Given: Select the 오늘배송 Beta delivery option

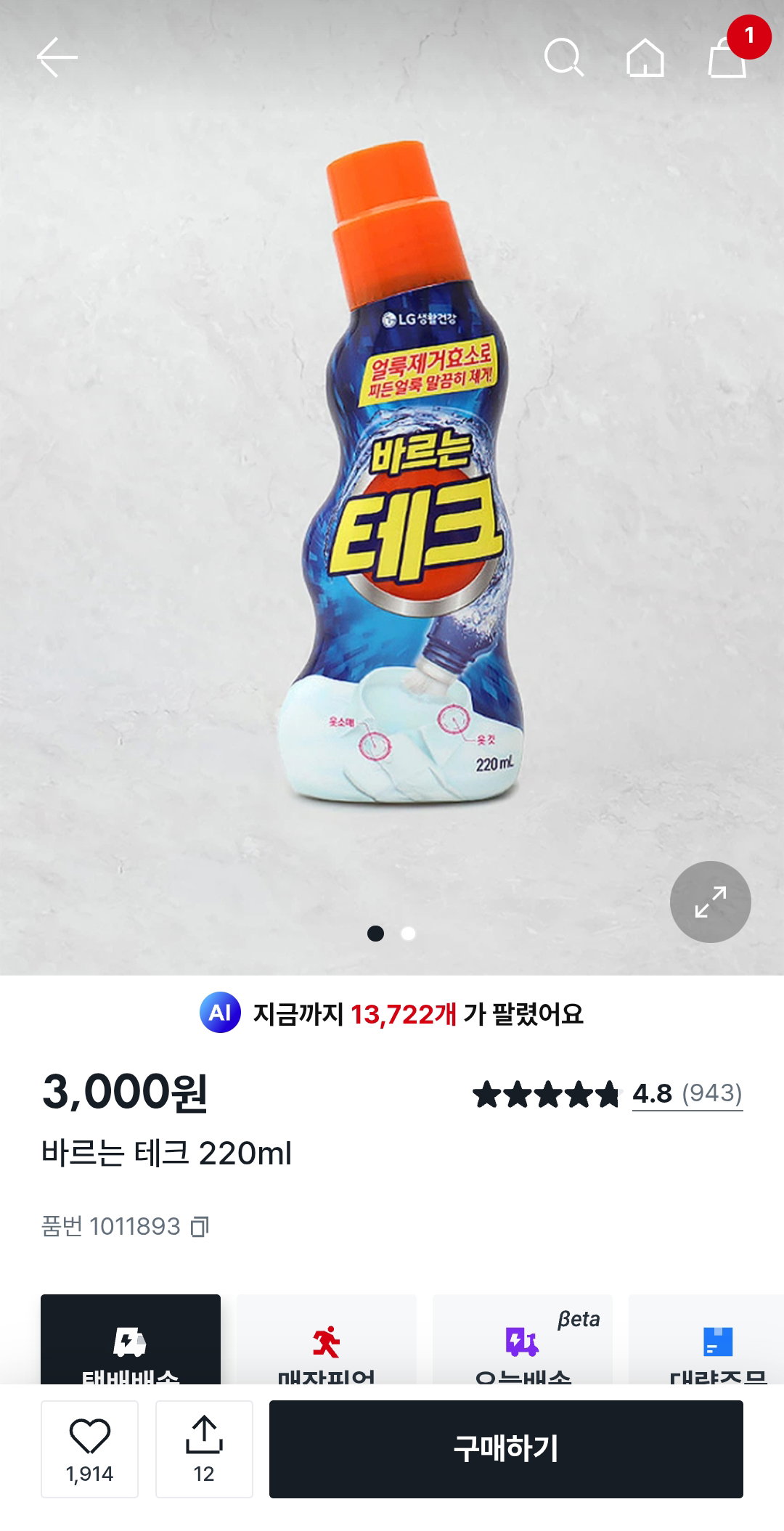Looking at the screenshot, I should [x=523, y=1339].
